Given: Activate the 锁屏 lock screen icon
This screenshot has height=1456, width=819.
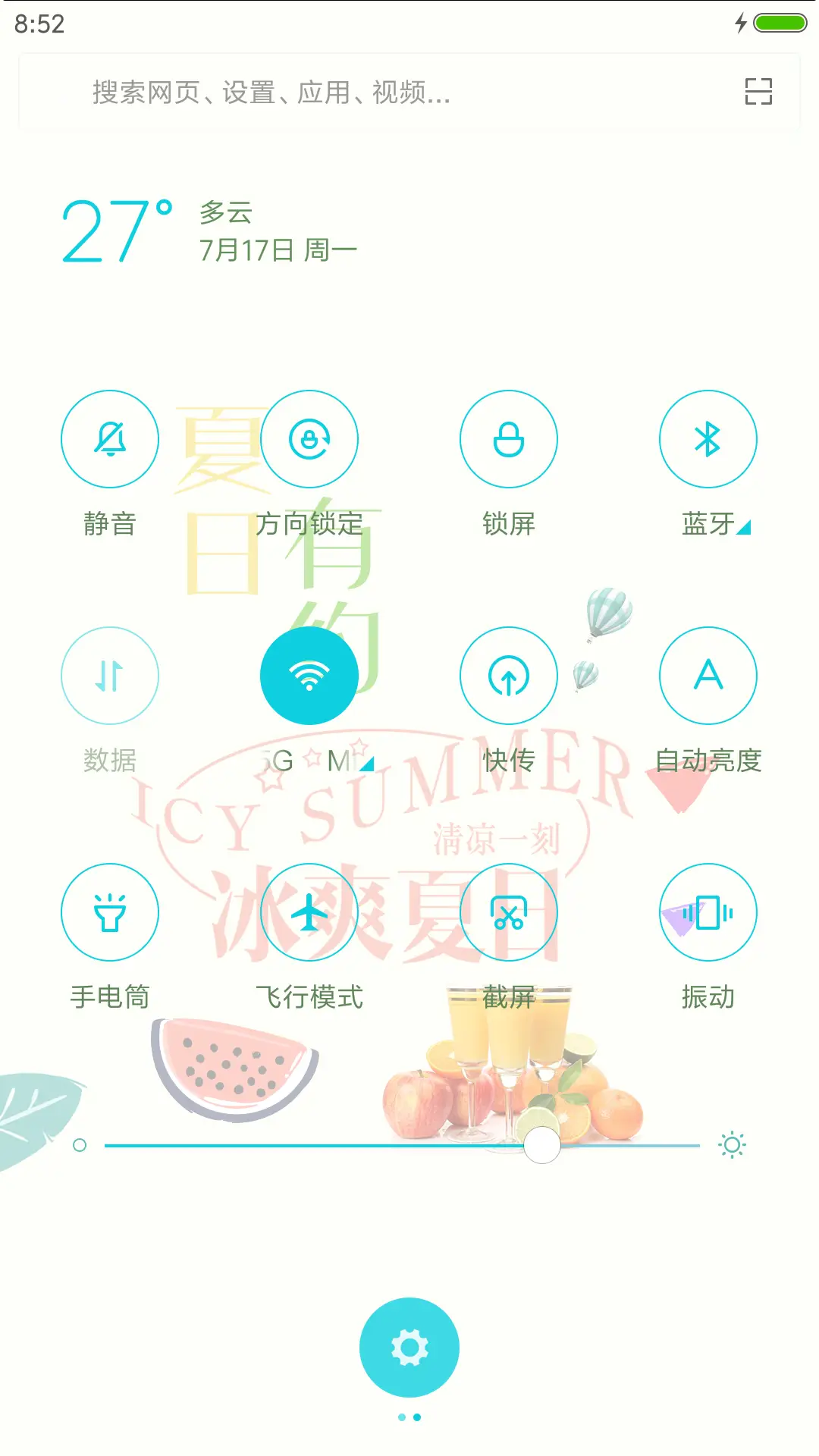Looking at the screenshot, I should 508,438.
